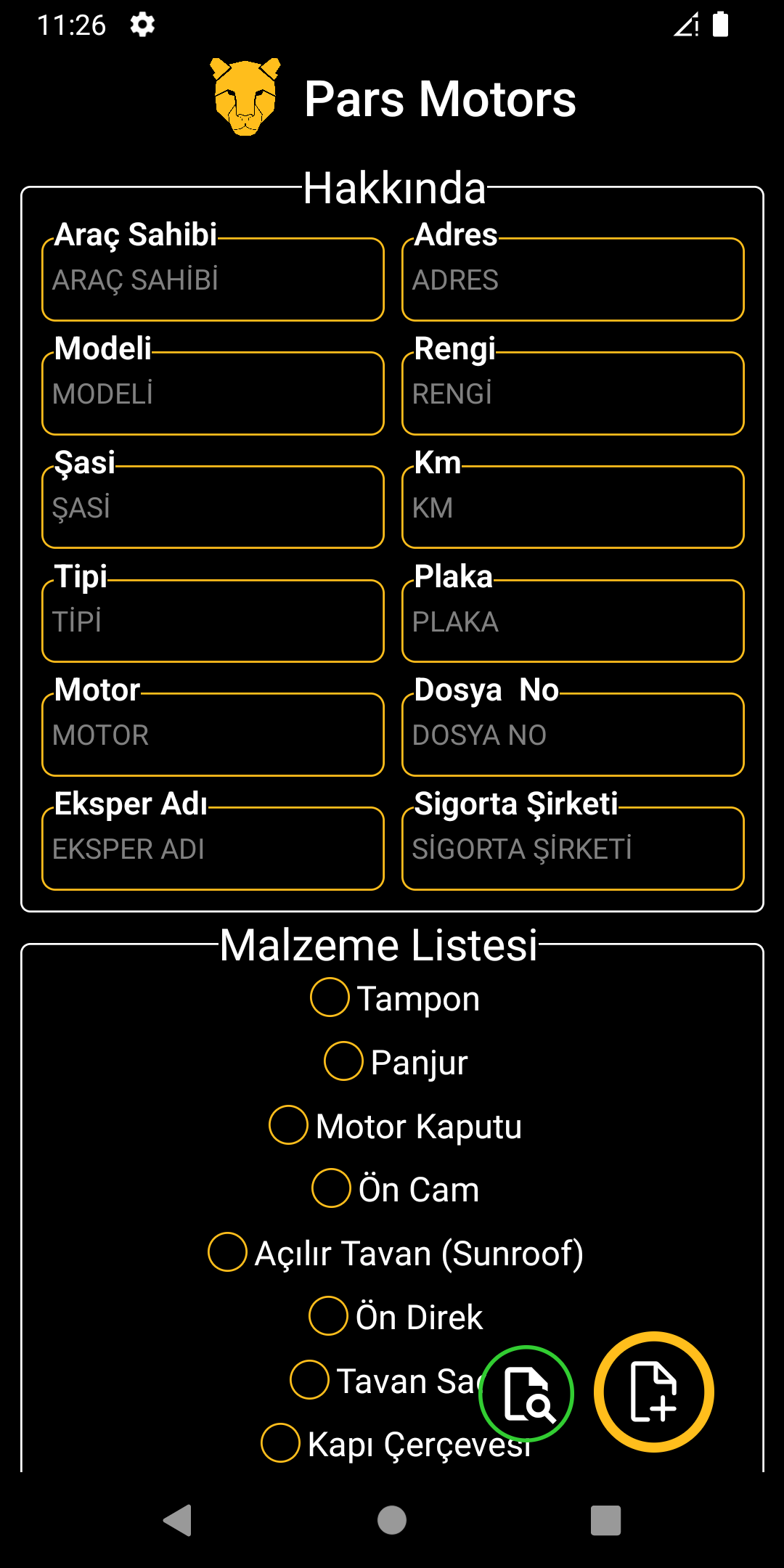Select Açılır Tavan (Sunroof) from the list
Viewport: 784px width, 1568px height.
226,1253
